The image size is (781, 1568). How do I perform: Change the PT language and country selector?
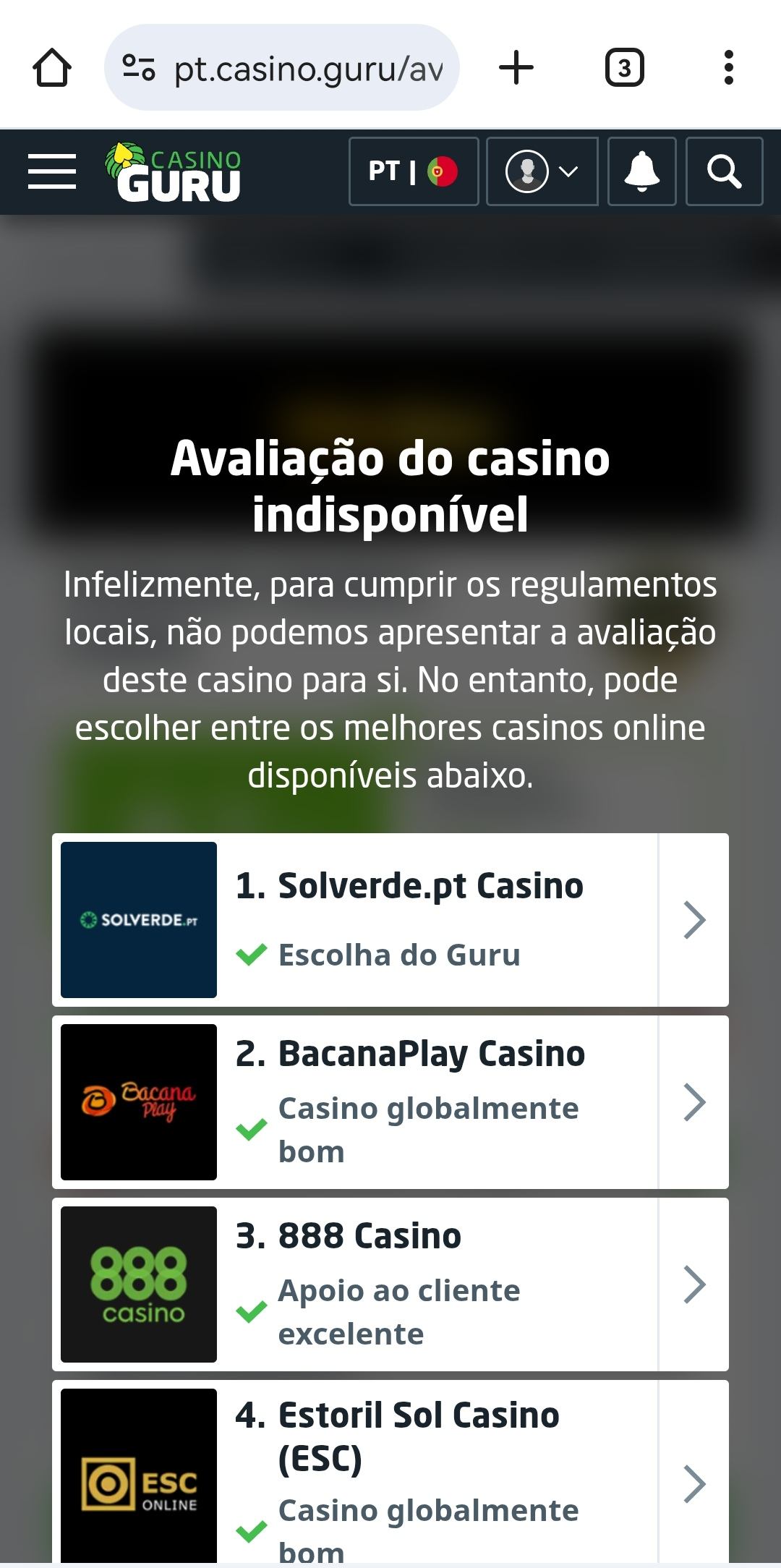pyautogui.click(x=414, y=172)
